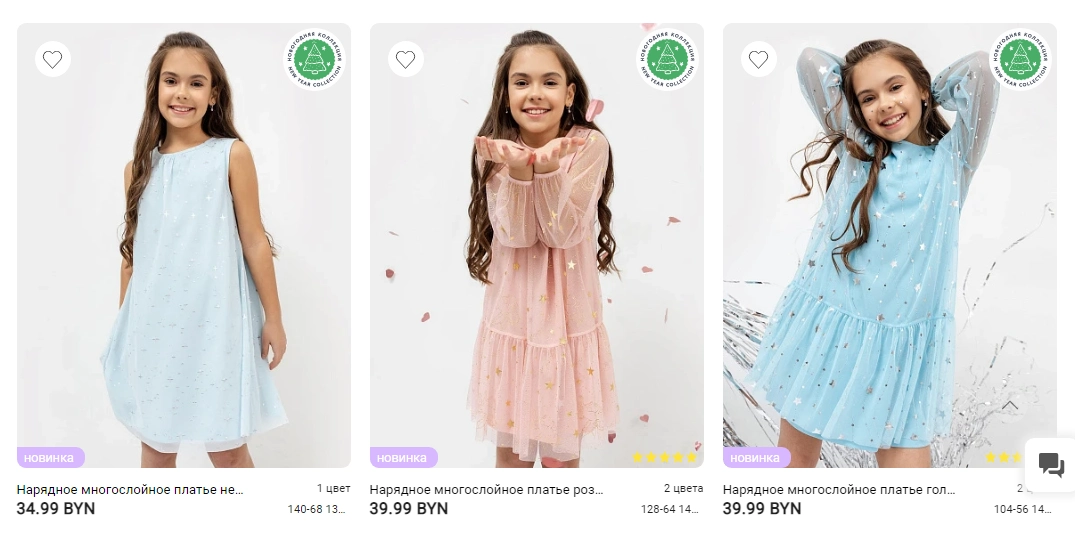Open the support chat bubble

coord(1051,464)
